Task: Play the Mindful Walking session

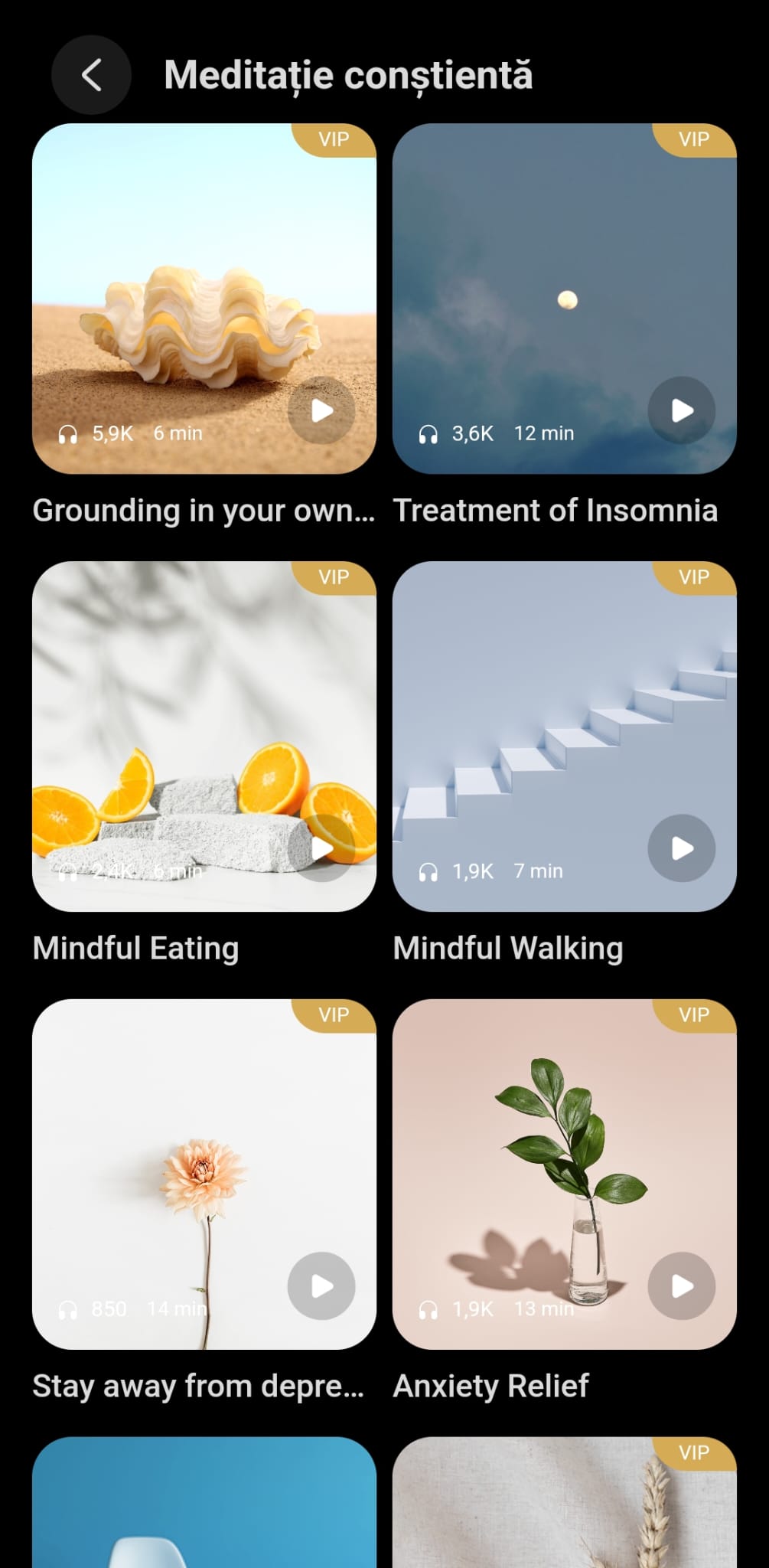Action: pyautogui.click(x=681, y=848)
